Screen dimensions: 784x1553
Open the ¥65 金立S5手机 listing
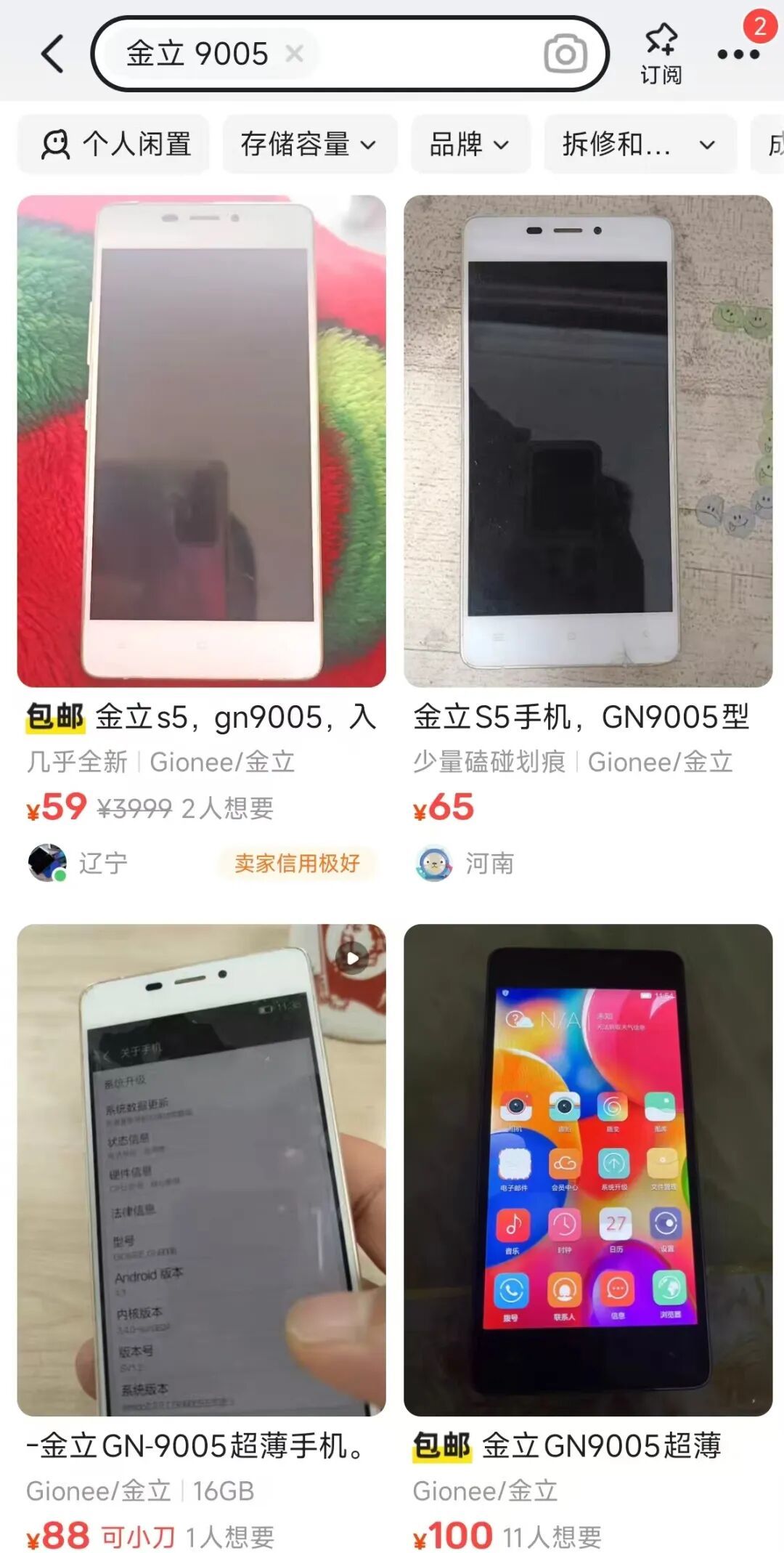point(587,442)
